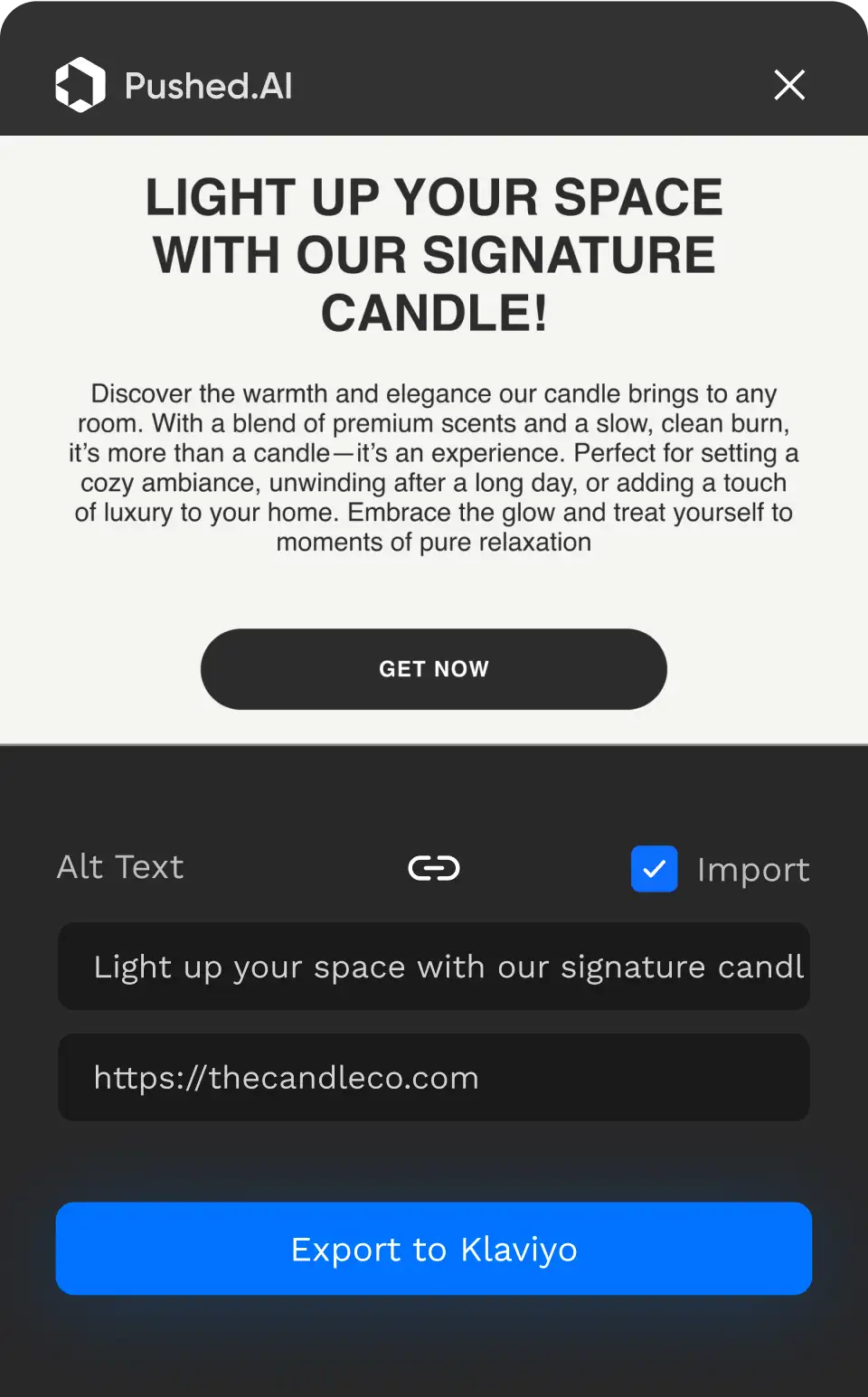Image resolution: width=868 pixels, height=1397 pixels.
Task: Close the Pushed.AI panel
Action: click(789, 85)
